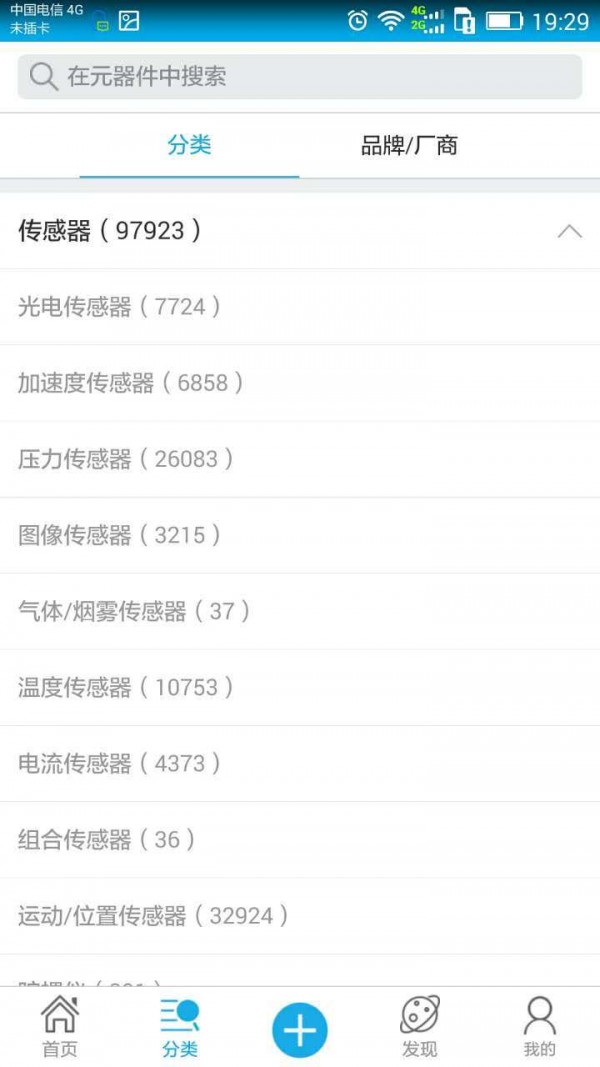
Task: Open the 我的 profile tab
Action: point(539,1027)
